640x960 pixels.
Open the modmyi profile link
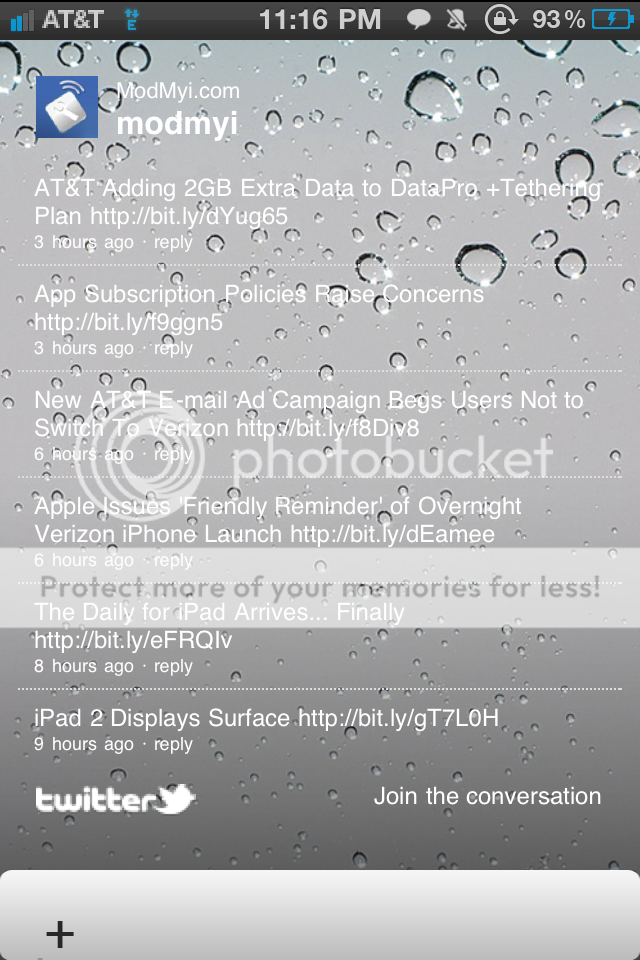[177, 123]
